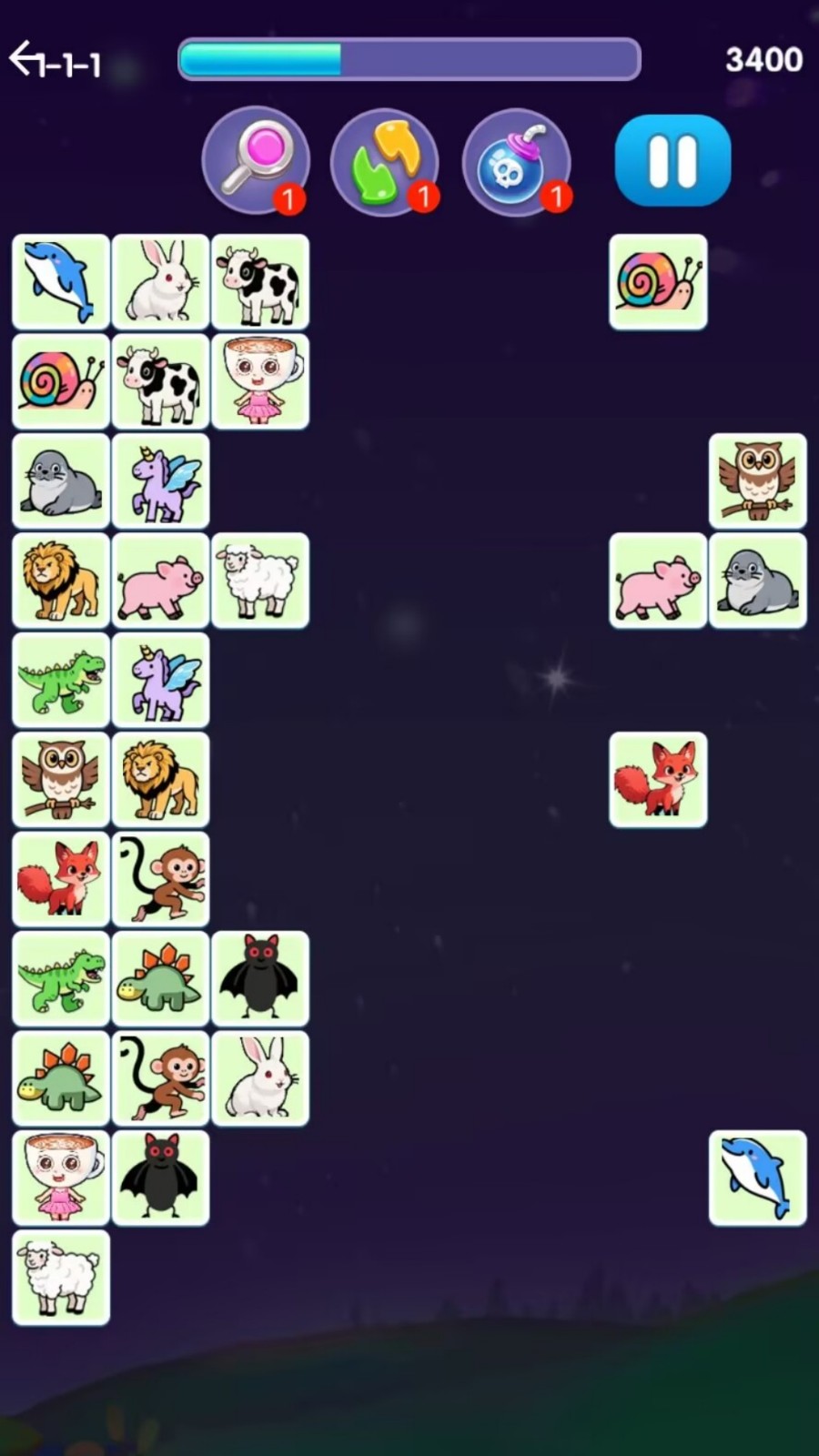The height and width of the screenshot is (1456, 819).
Task: Pause the game
Action: 672,160
